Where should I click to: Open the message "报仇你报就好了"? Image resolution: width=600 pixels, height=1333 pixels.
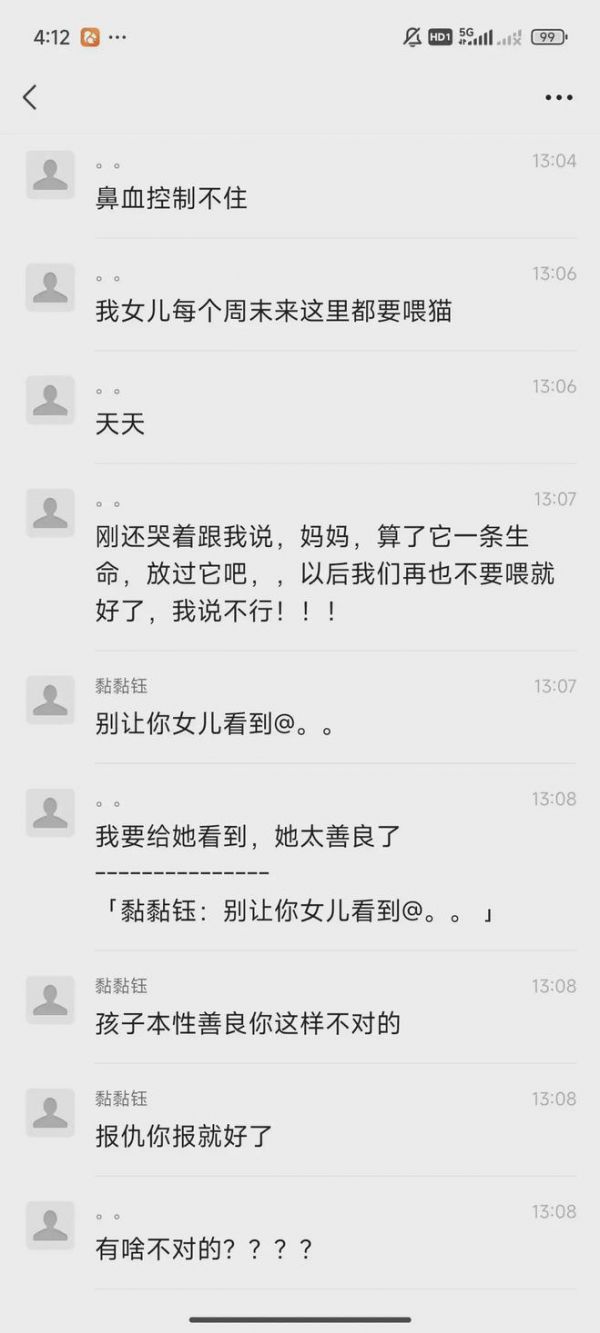point(300,1120)
